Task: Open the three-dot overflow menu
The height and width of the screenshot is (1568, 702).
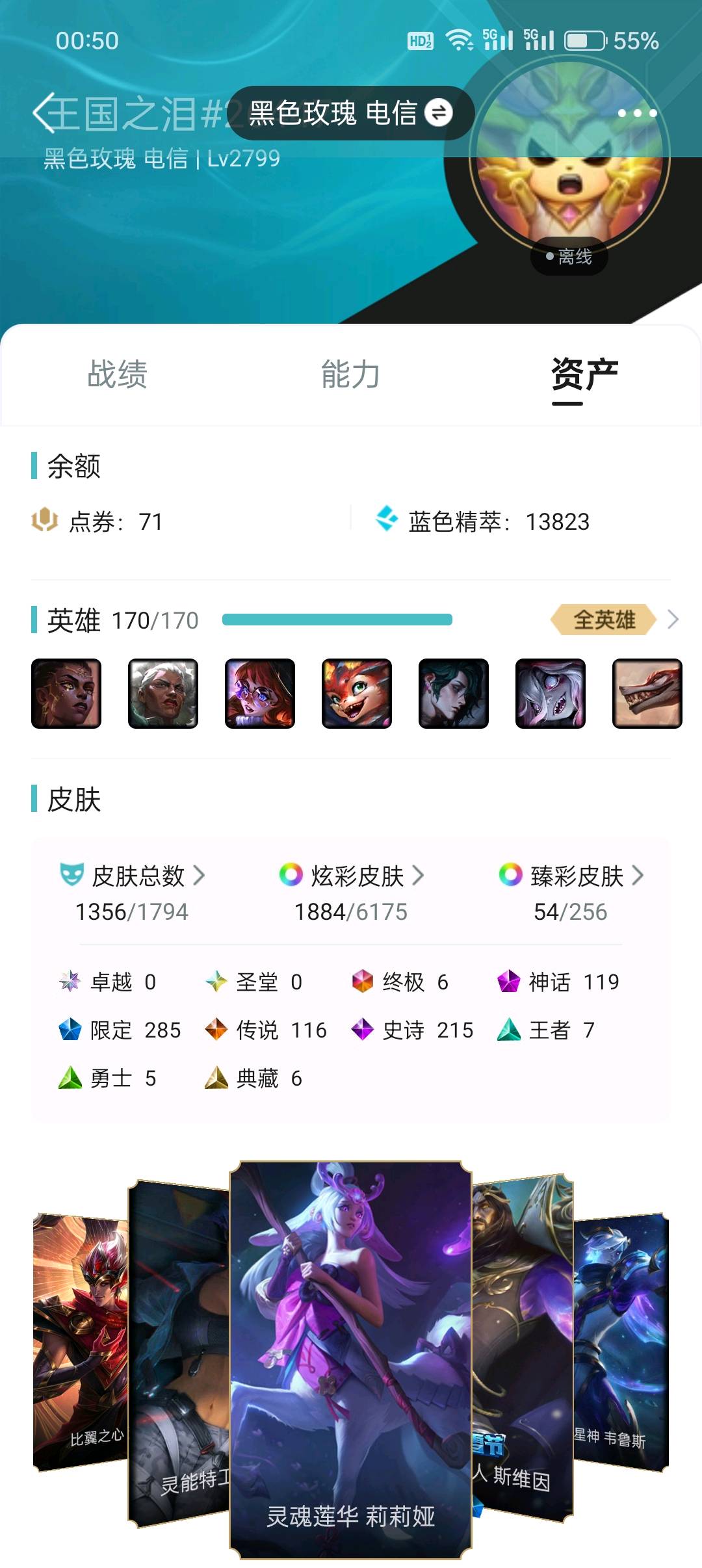Action: tap(636, 113)
